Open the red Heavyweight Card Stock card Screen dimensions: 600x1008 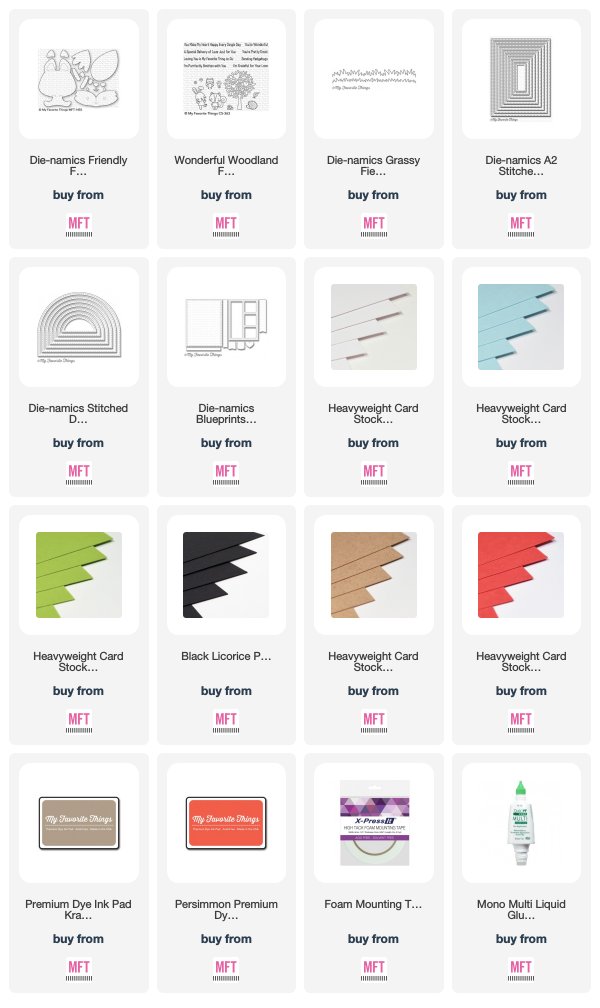(522, 625)
